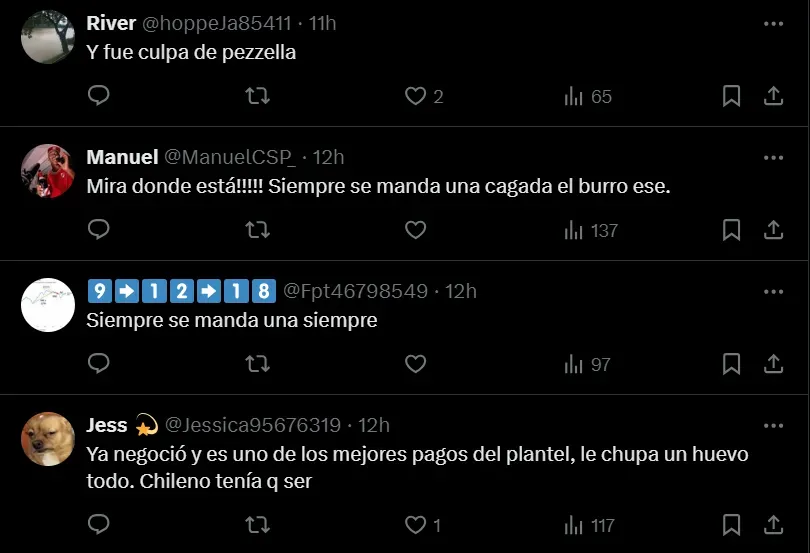Open the more menu on River's tweet
Screen dimensions: 810x553
point(773,23)
